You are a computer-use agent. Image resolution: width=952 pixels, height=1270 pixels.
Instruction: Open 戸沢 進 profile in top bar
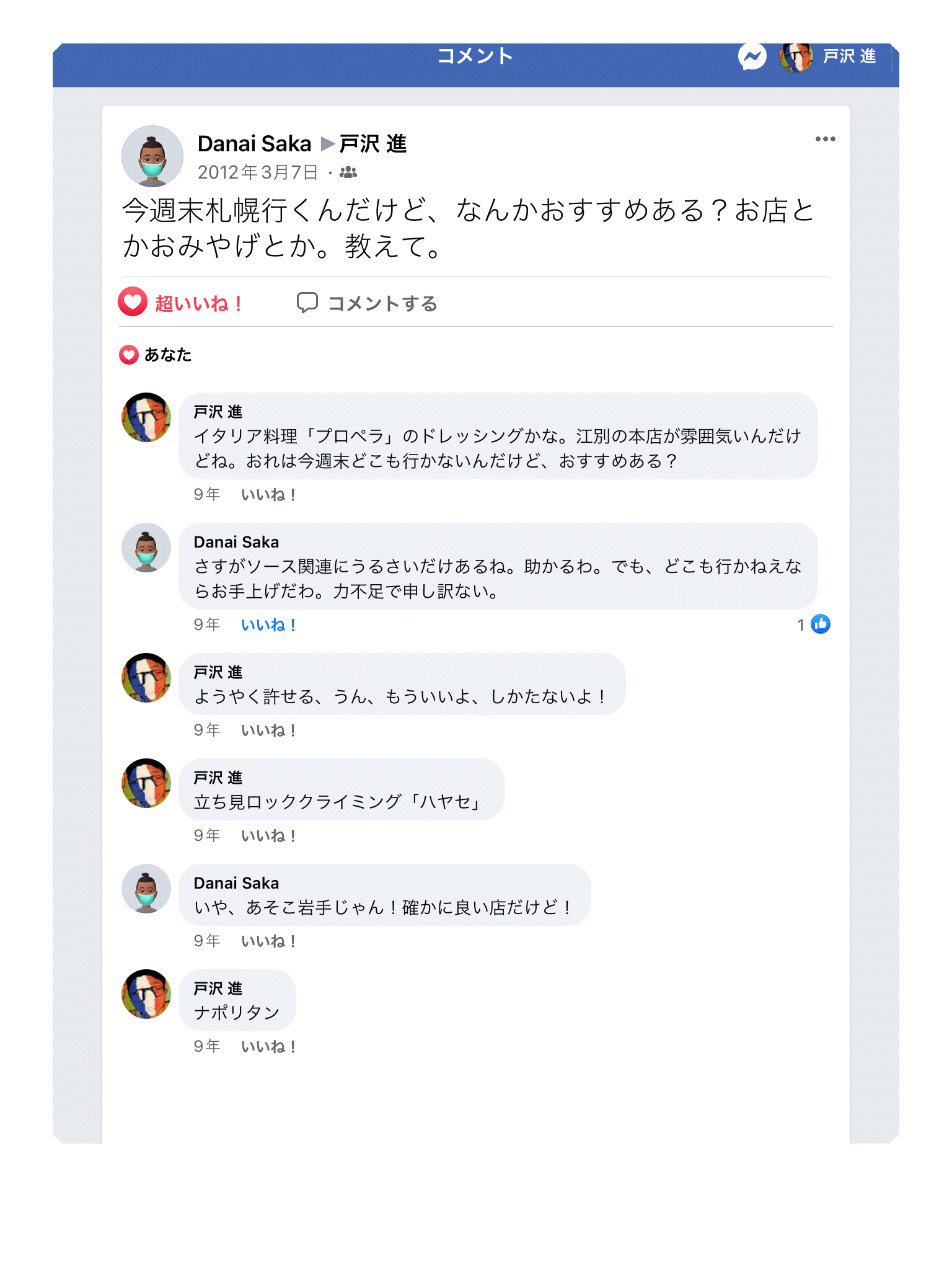click(830, 57)
